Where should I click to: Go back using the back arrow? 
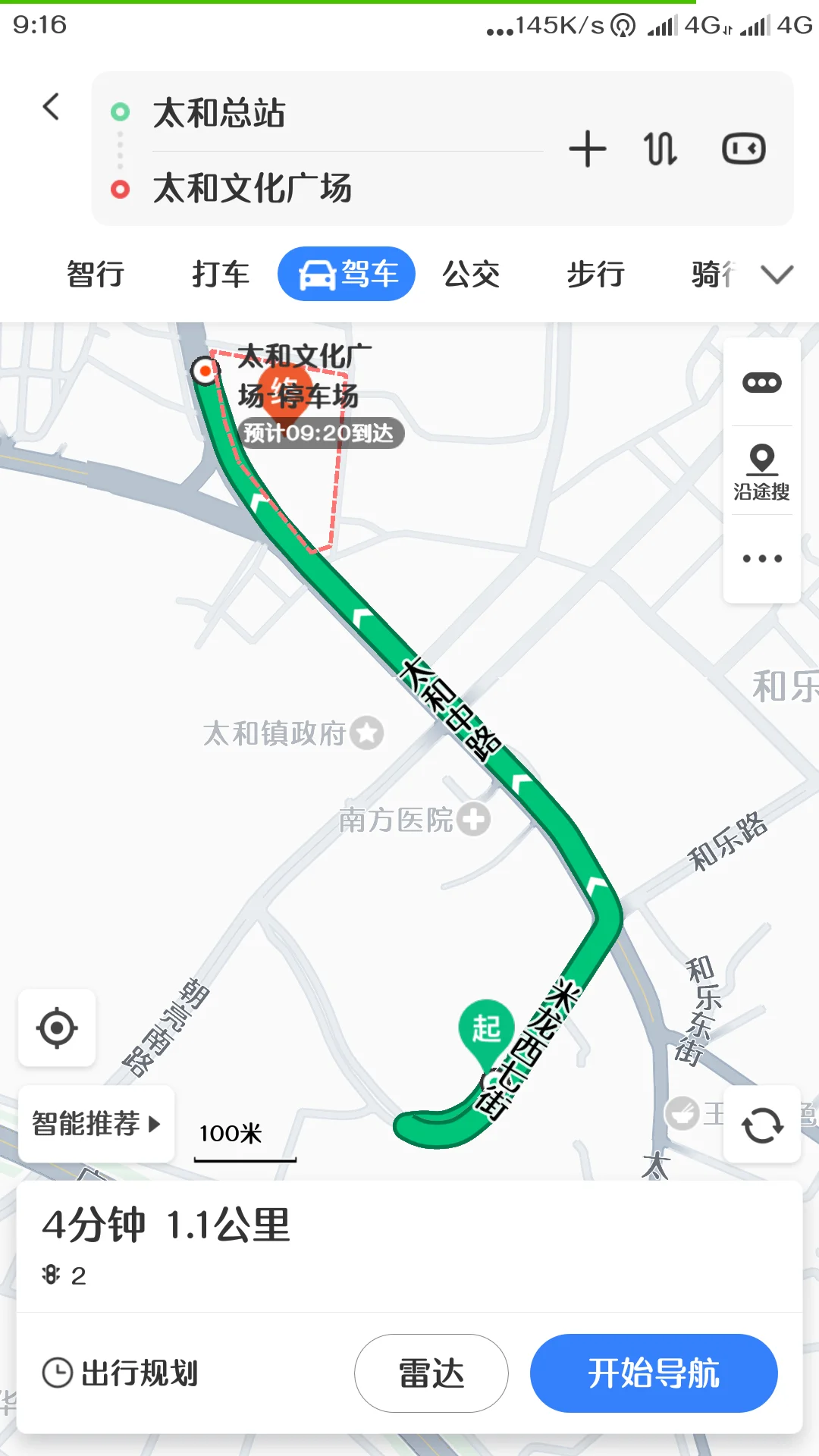pos(51,106)
